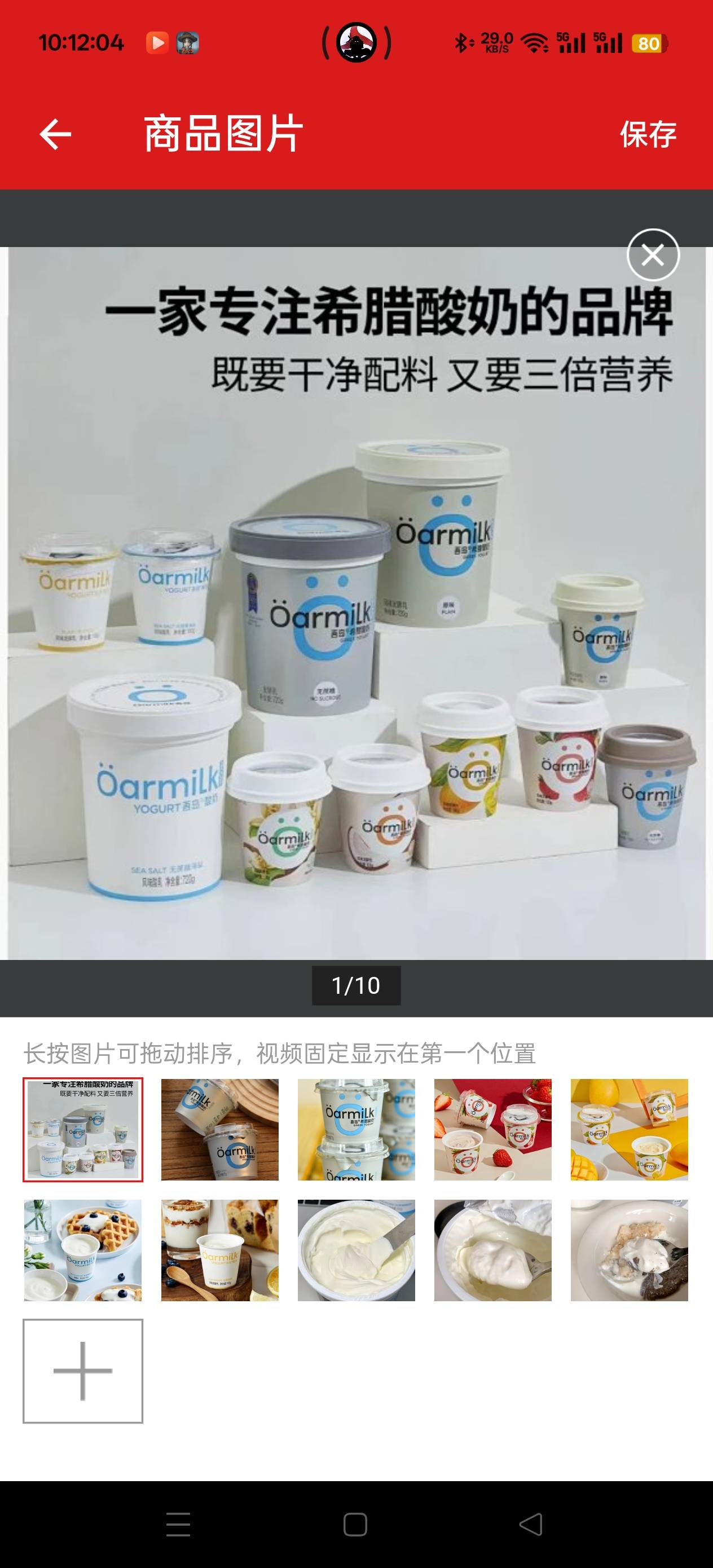Screen dimensions: 713x1568
Task: Select the thumbnail of two yogurt cups on wood
Action: 220,1129
